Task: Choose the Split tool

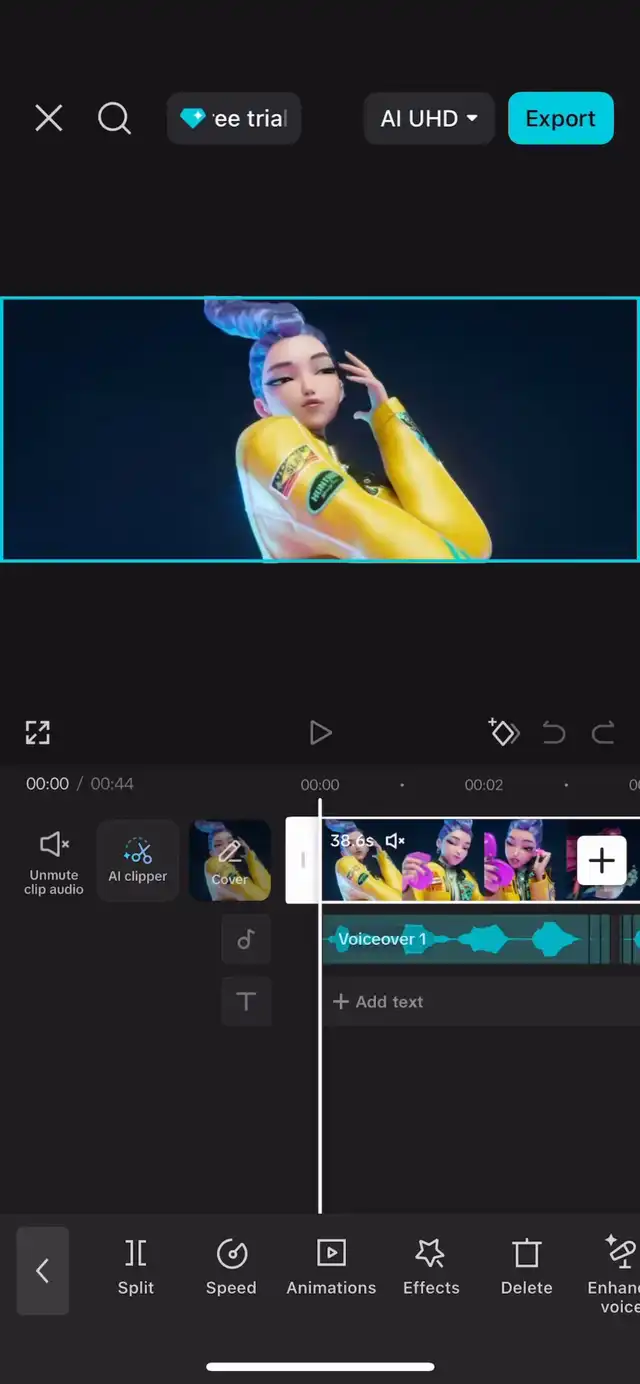Action: pos(136,1267)
